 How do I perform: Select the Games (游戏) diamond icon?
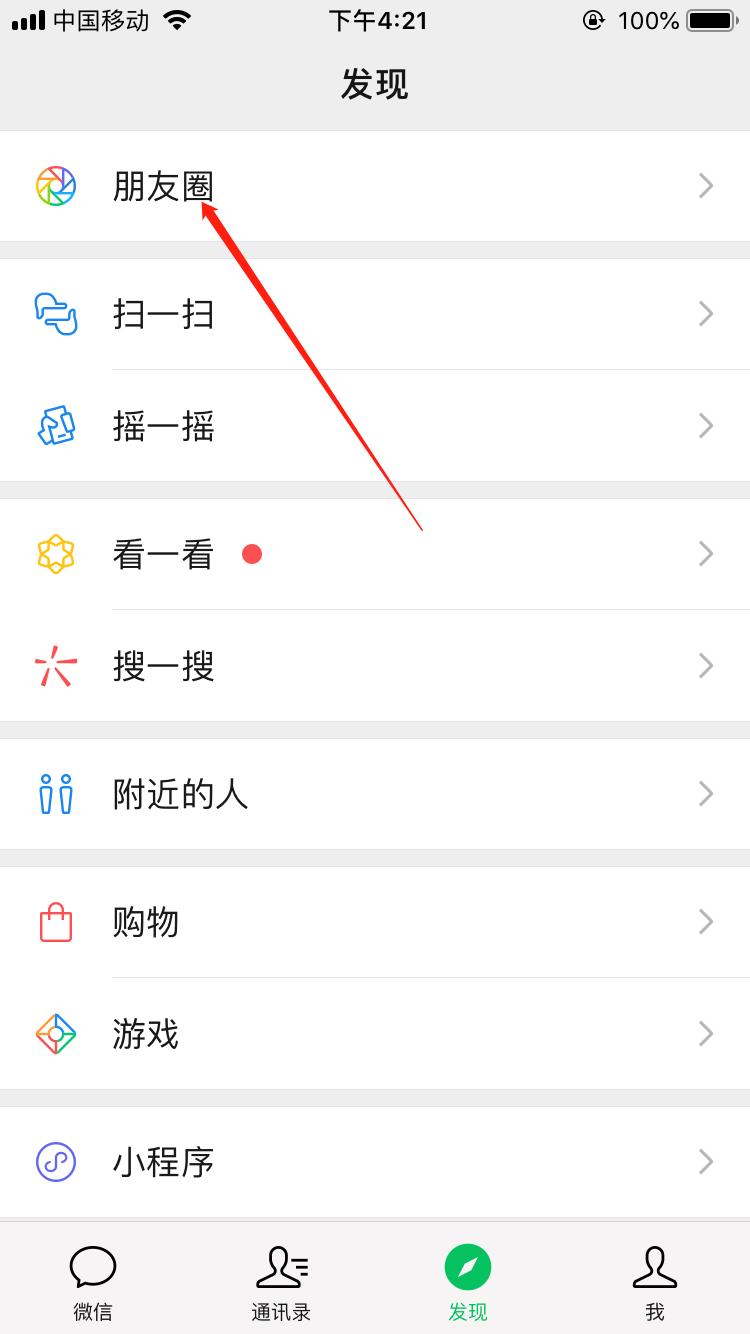(x=55, y=1034)
